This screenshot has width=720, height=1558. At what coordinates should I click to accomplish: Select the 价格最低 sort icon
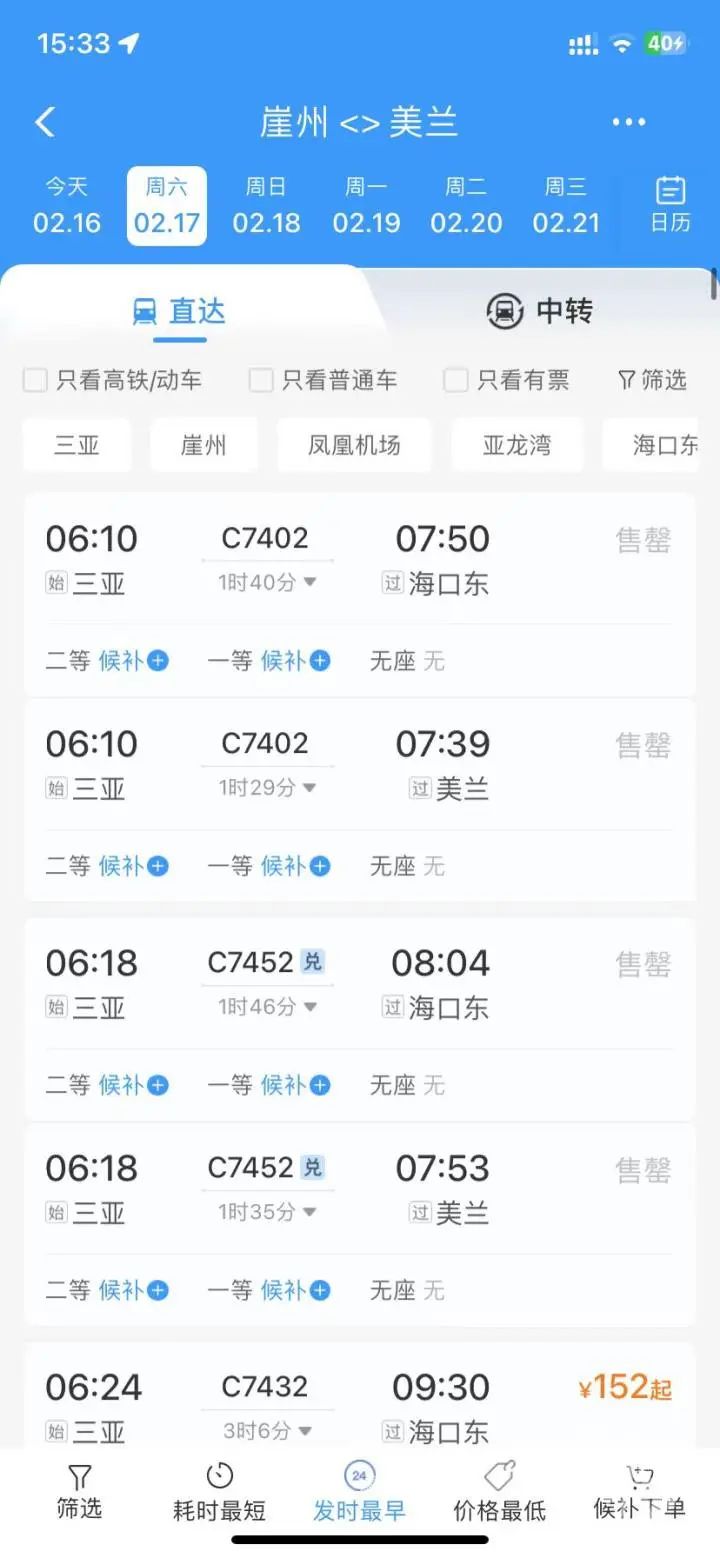point(498,1490)
